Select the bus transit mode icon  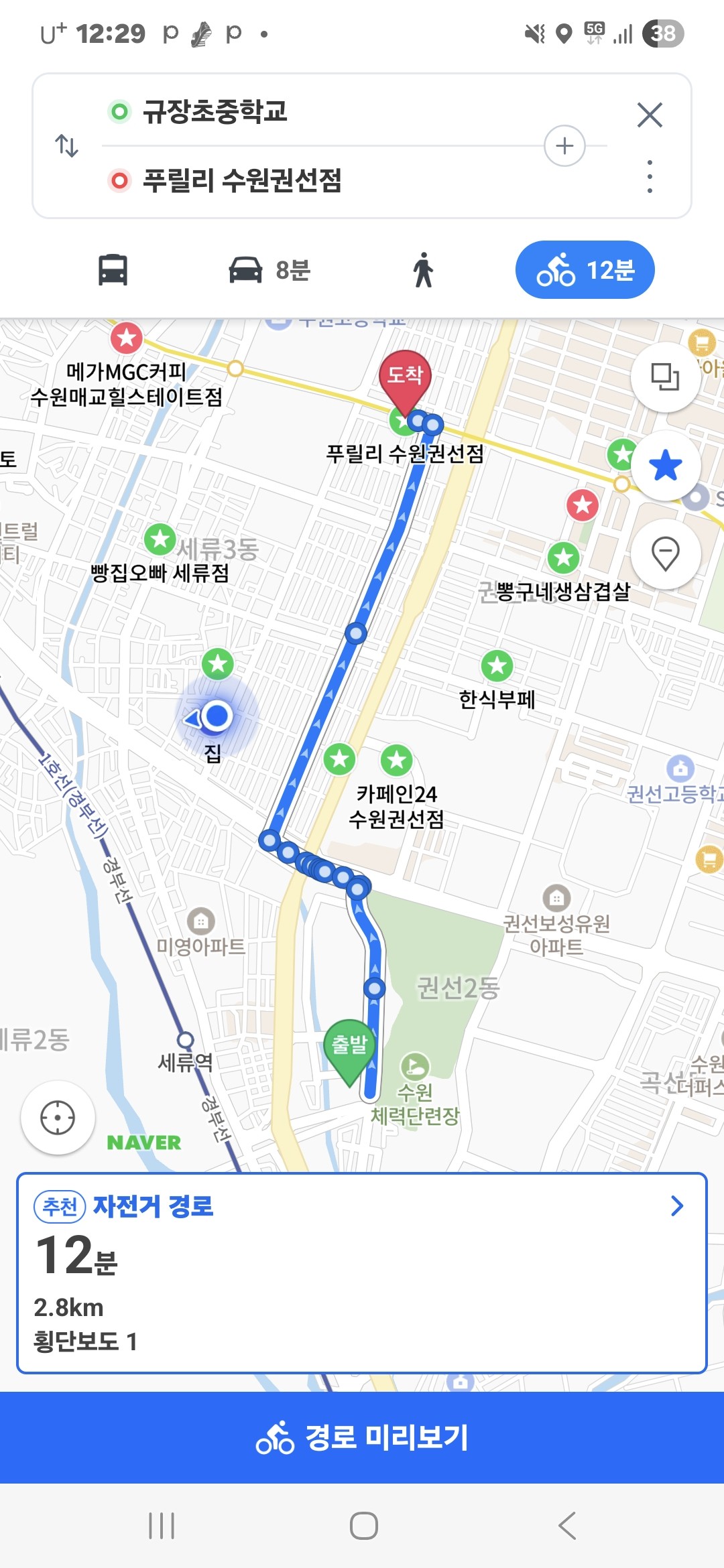point(113,269)
